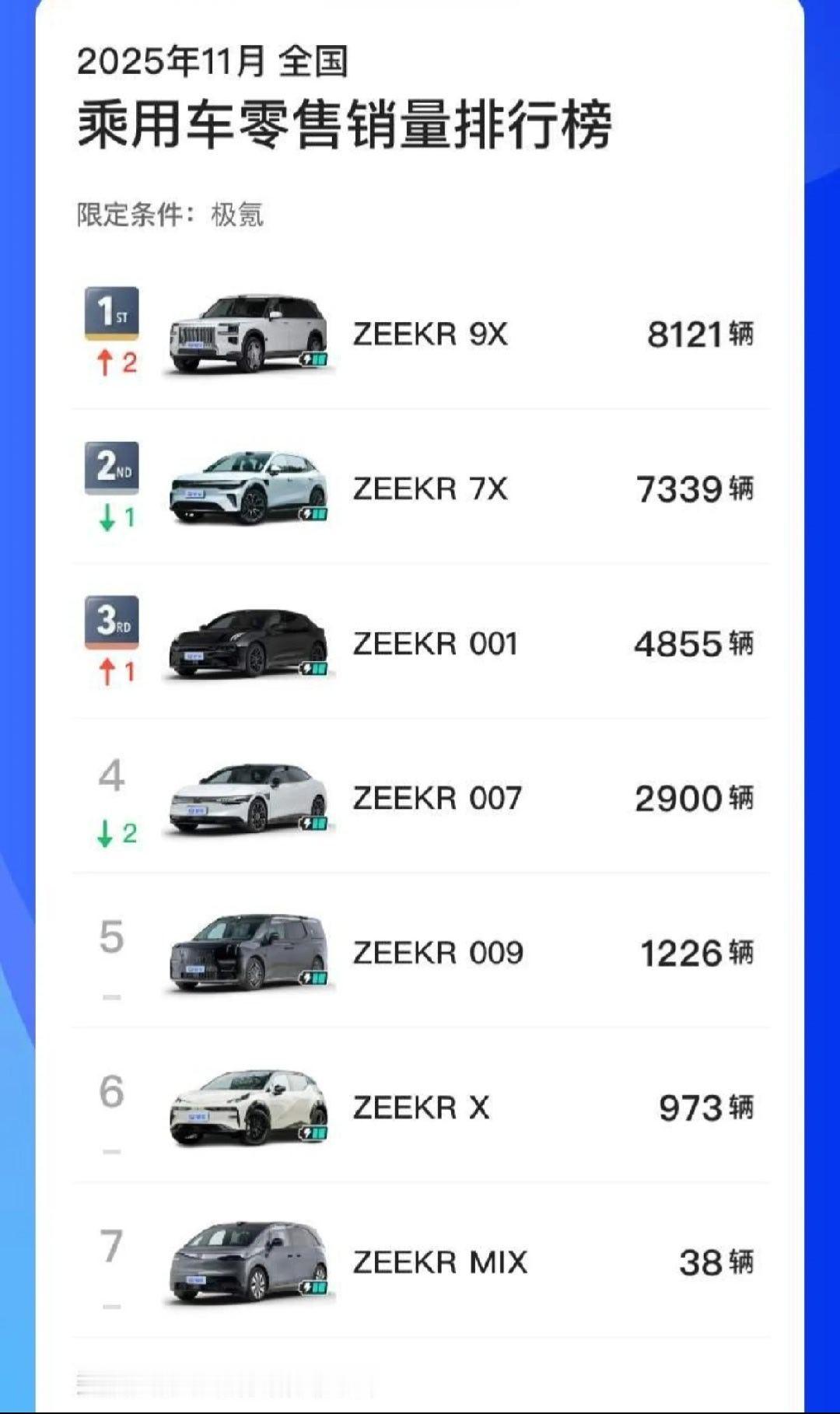Expand the red up 1 marker under rank 3
The image size is (840, 1414).
coord(111,670)
